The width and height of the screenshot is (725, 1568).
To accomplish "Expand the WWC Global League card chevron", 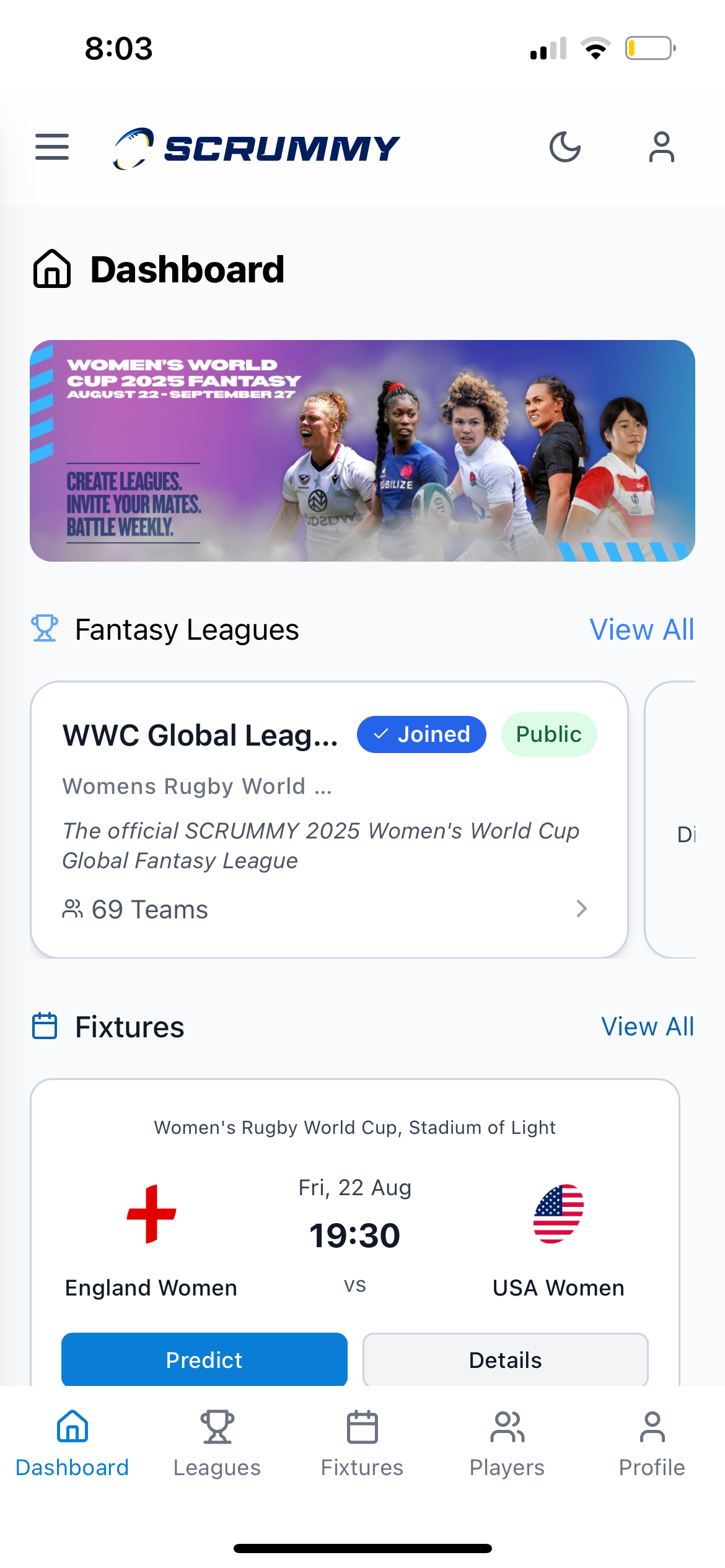I will tap(581, 908).
